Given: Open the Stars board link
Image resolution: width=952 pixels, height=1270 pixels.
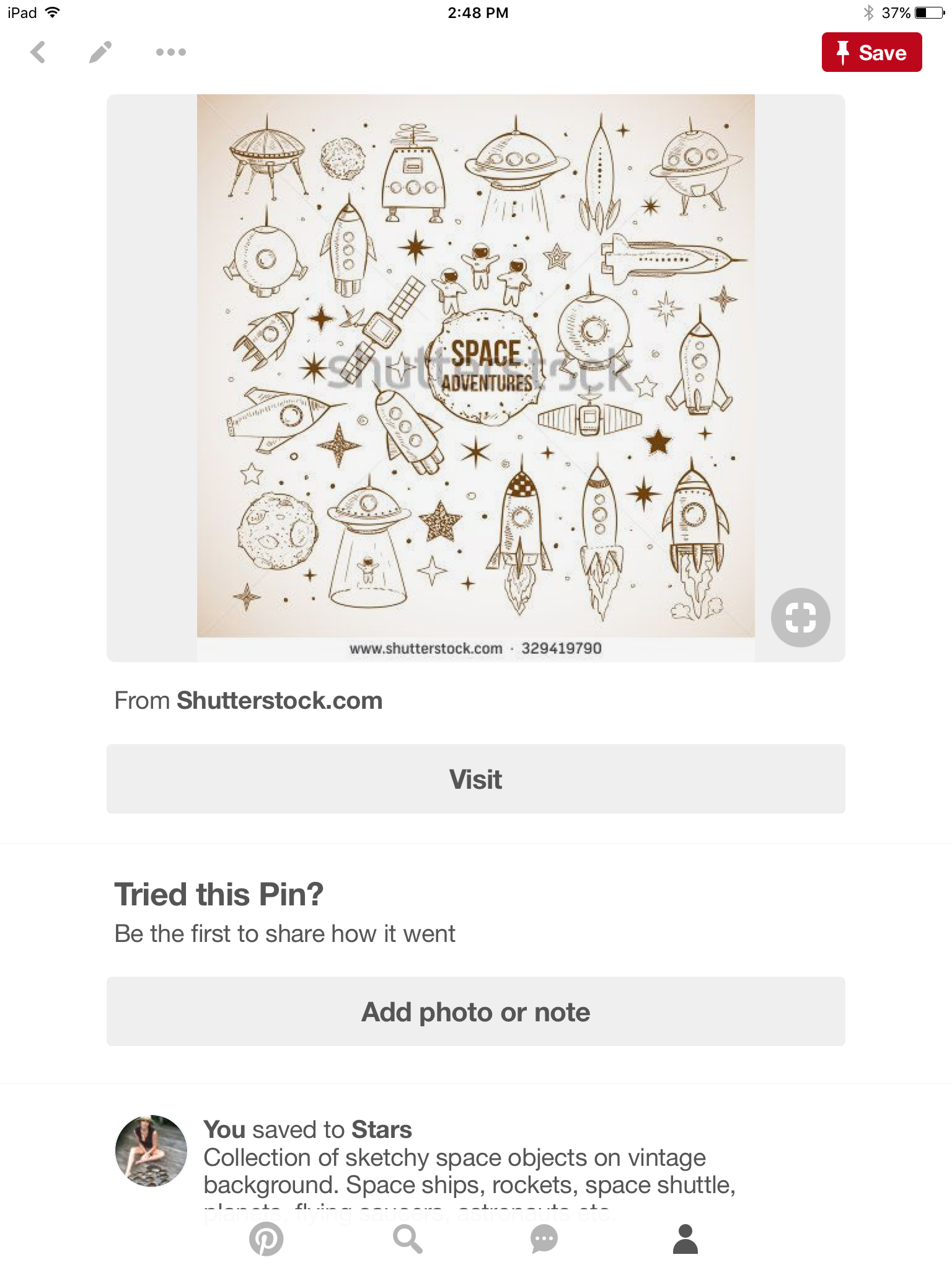Looking at the screenshot, I should point(381,1130).
